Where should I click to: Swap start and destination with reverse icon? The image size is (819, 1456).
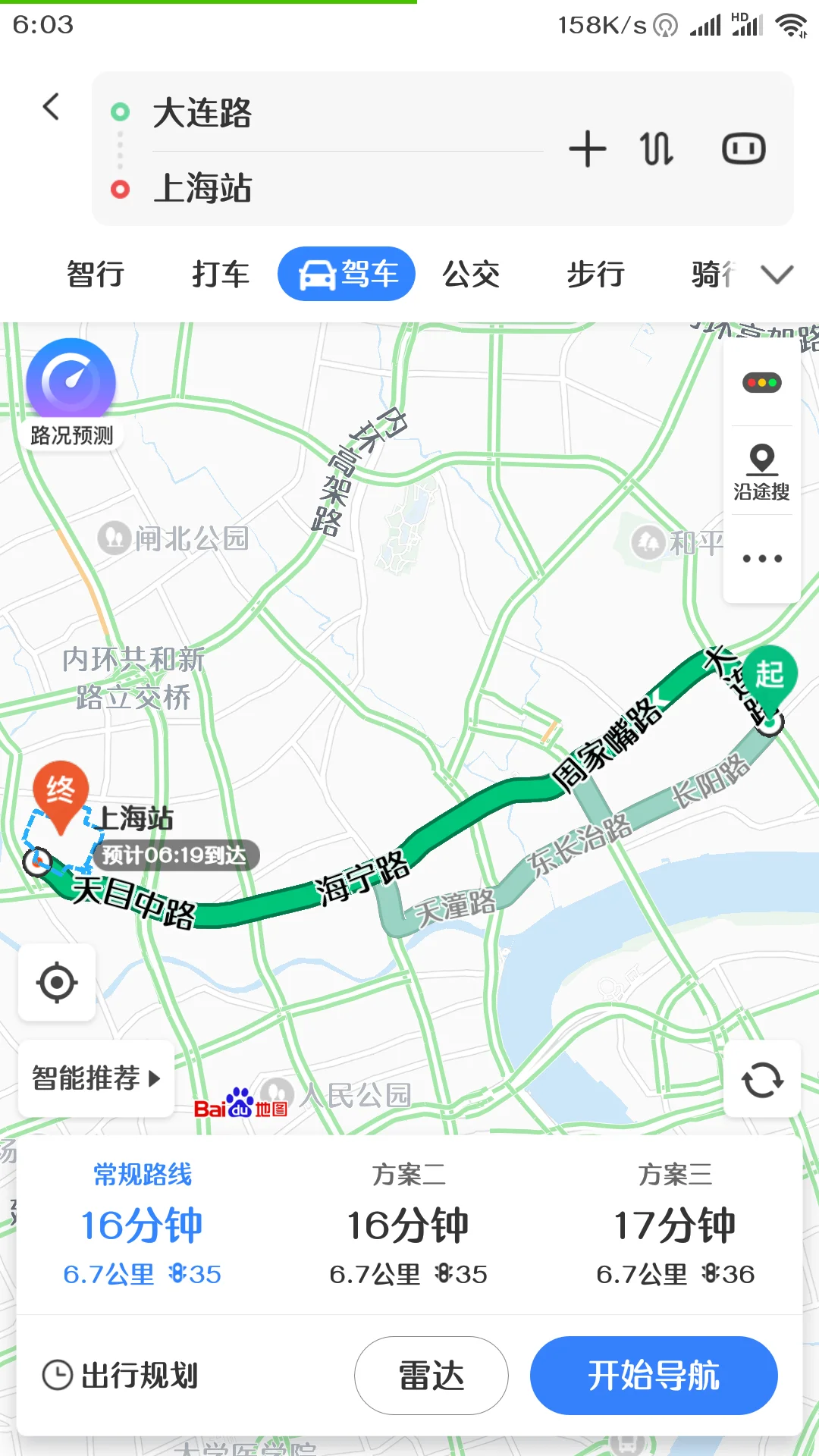coord(655,149)
